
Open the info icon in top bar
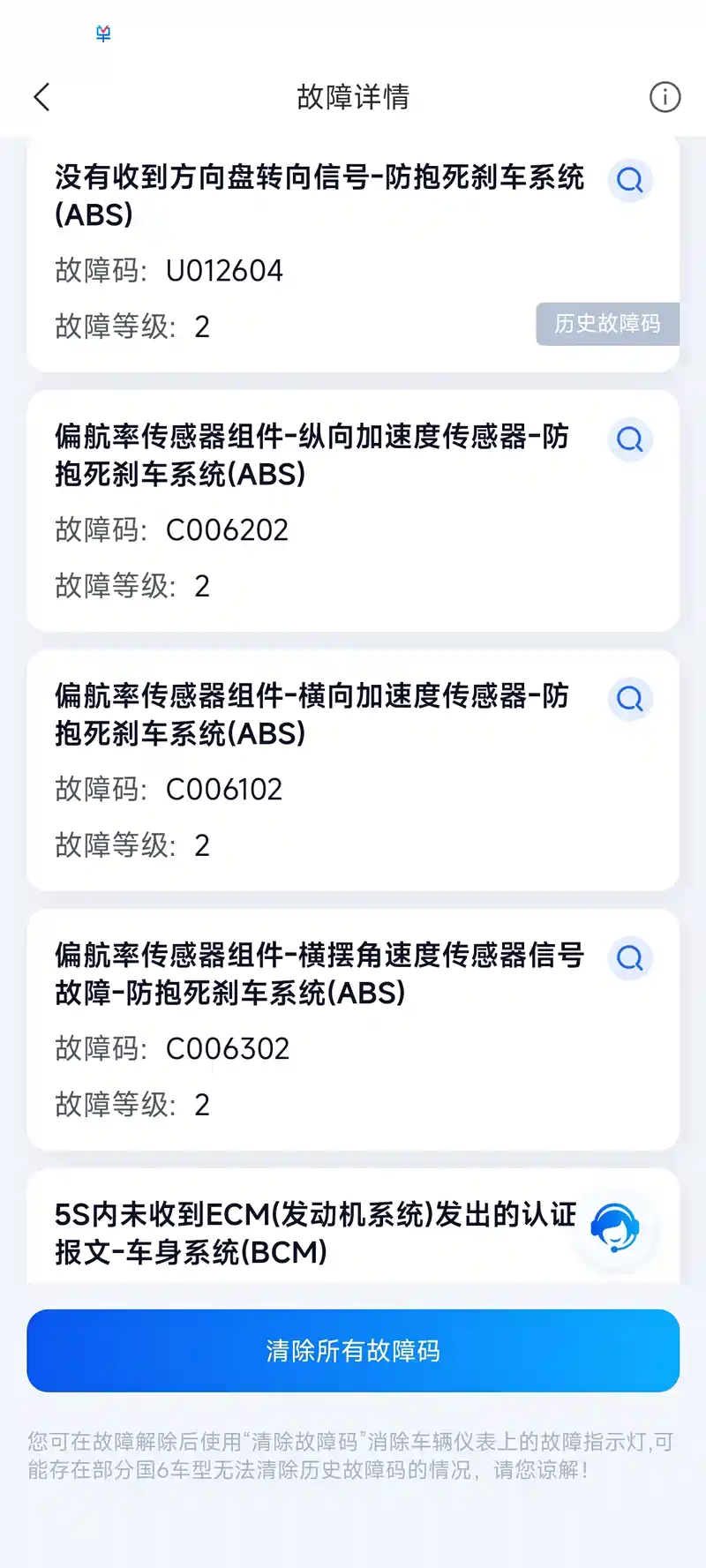click(665, 97)
